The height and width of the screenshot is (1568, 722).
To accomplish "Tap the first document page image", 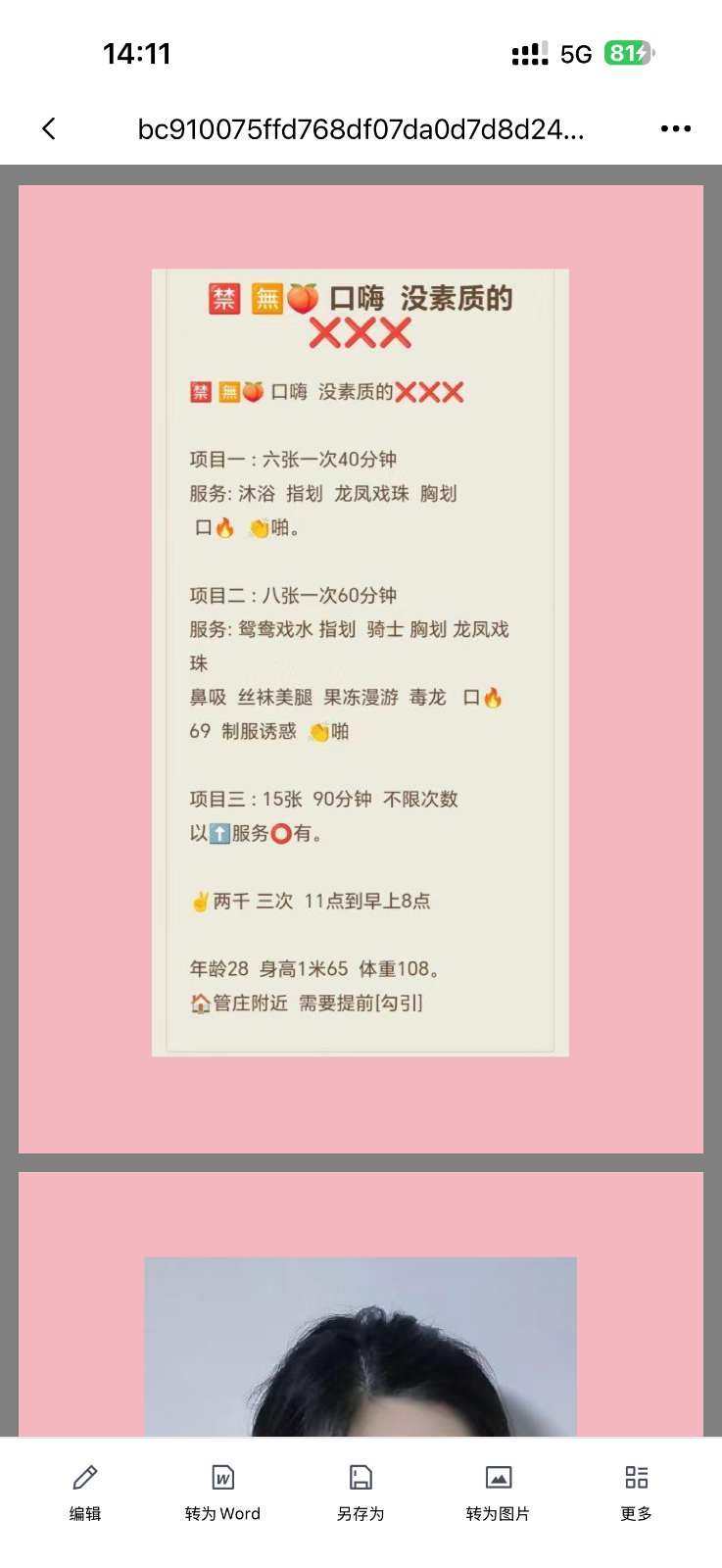I will pos(361,661).
